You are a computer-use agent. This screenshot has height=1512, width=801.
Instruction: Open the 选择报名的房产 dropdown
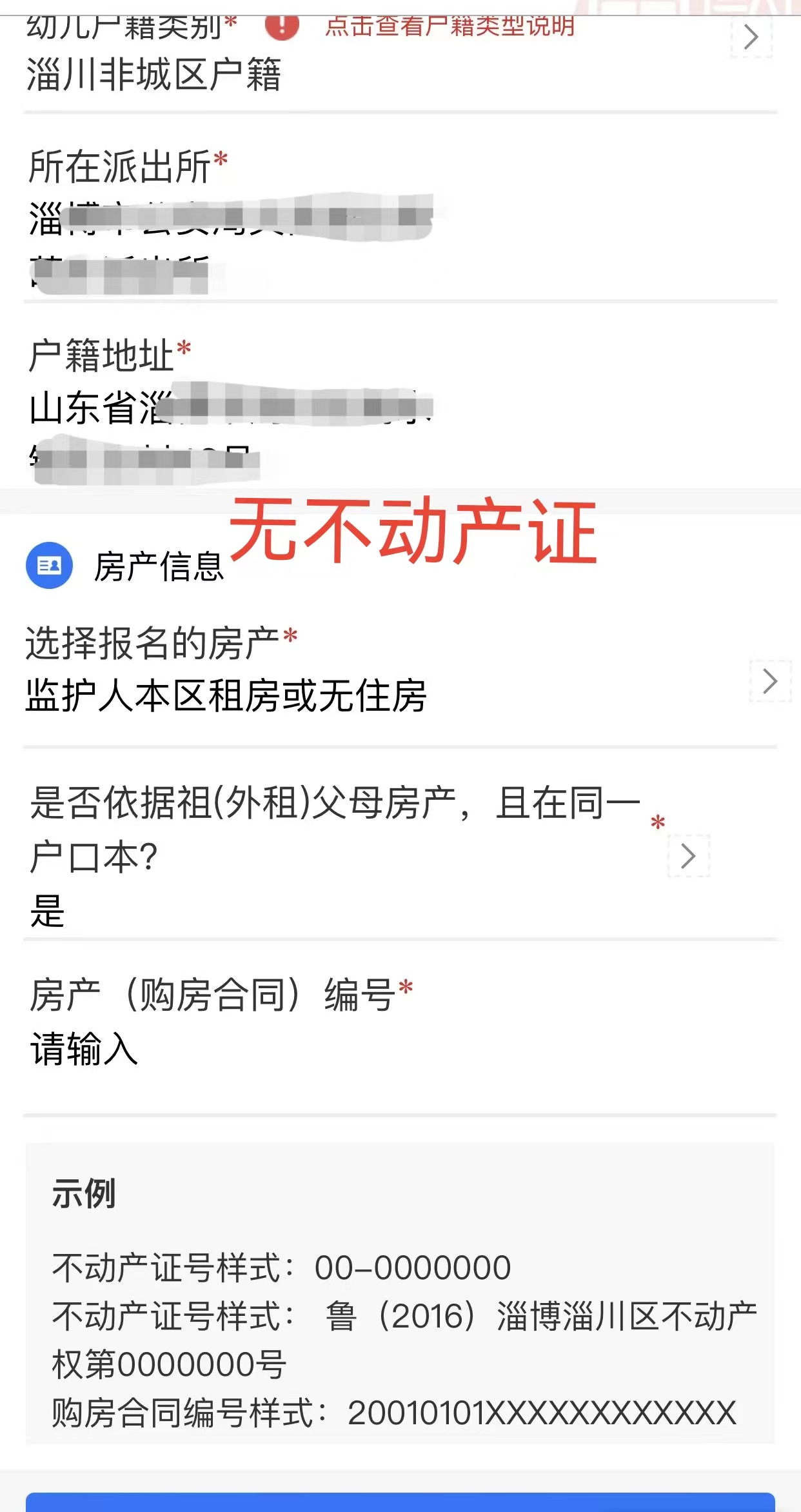coord(769,681)
